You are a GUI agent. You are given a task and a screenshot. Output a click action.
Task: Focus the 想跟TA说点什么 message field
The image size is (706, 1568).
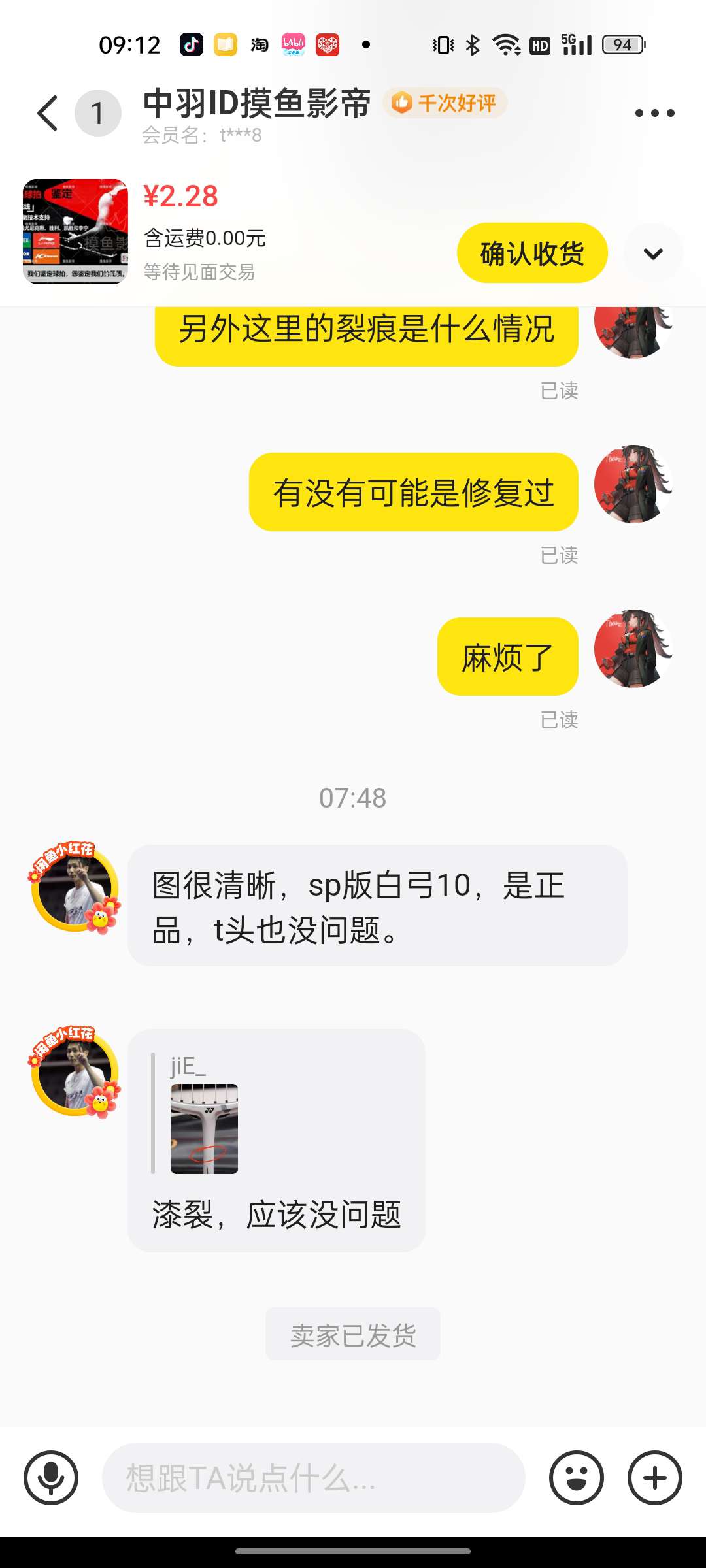(314, 1477)
